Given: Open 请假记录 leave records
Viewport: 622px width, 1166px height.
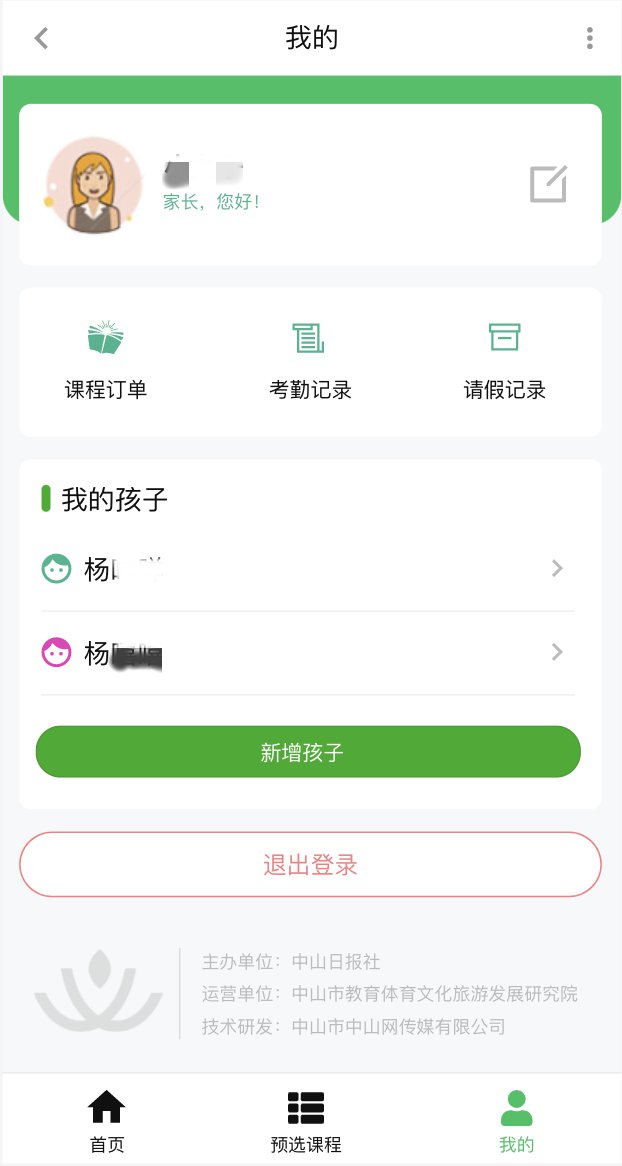Looking at the screenshot, I should [504, 361].
